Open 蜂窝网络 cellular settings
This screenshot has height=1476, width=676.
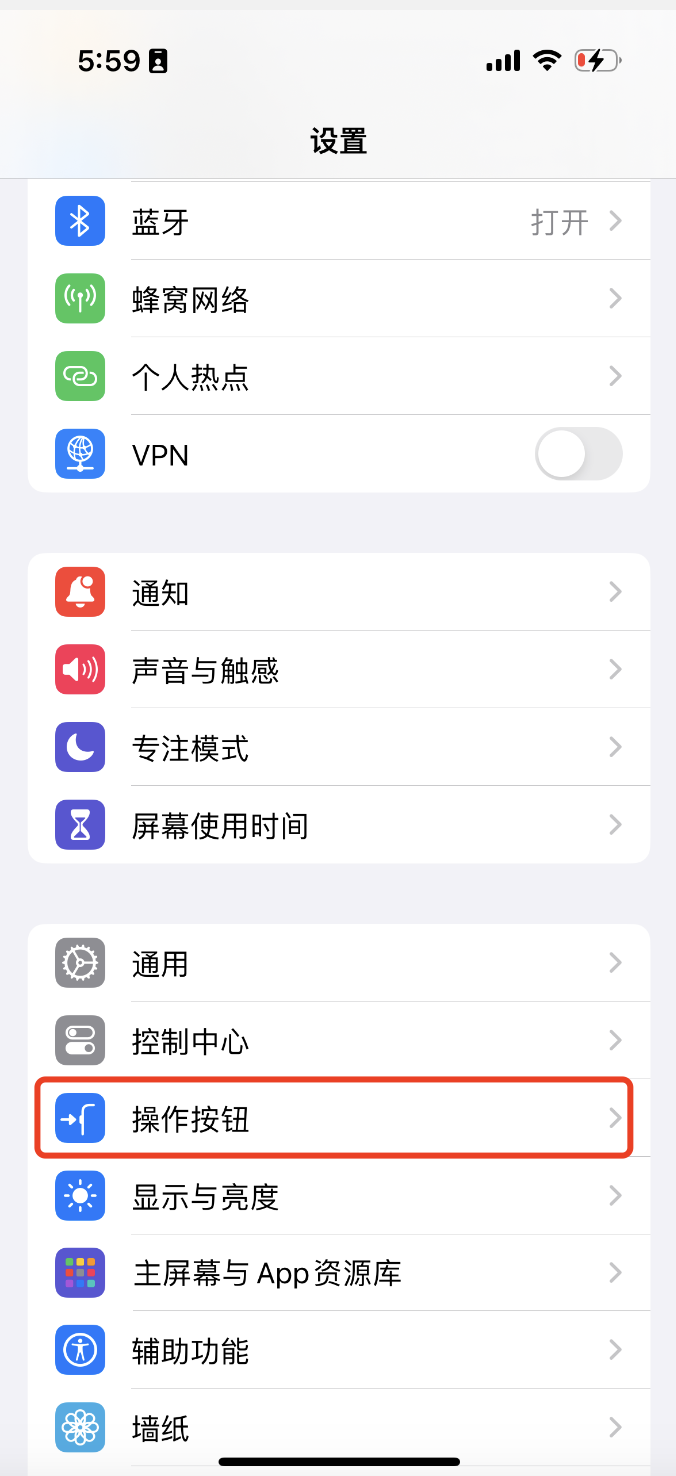pyautogui.click(x=338, y=299)
